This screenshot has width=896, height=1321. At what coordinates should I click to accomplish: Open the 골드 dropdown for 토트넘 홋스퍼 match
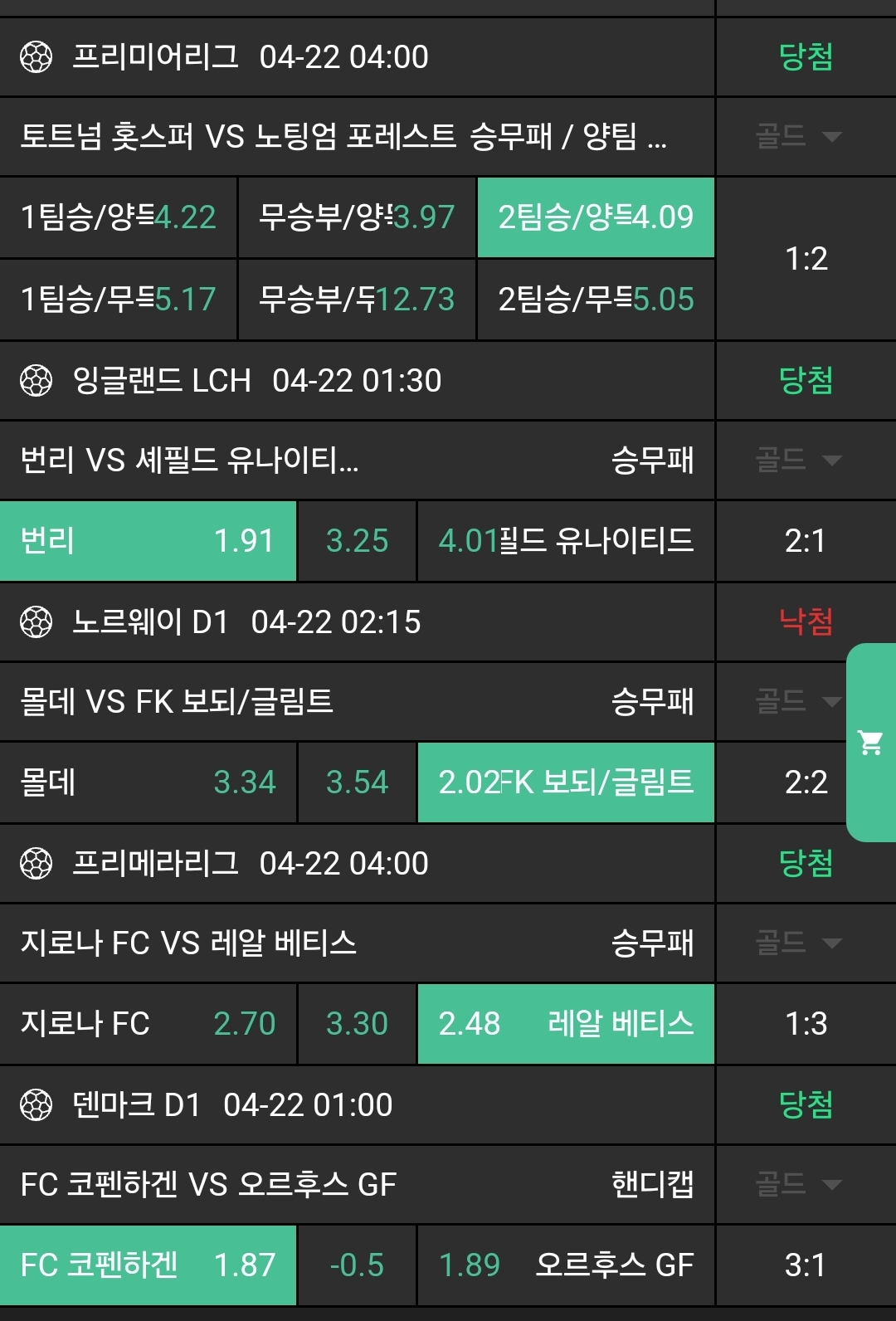pyautogui.click(x=798, y=136)
